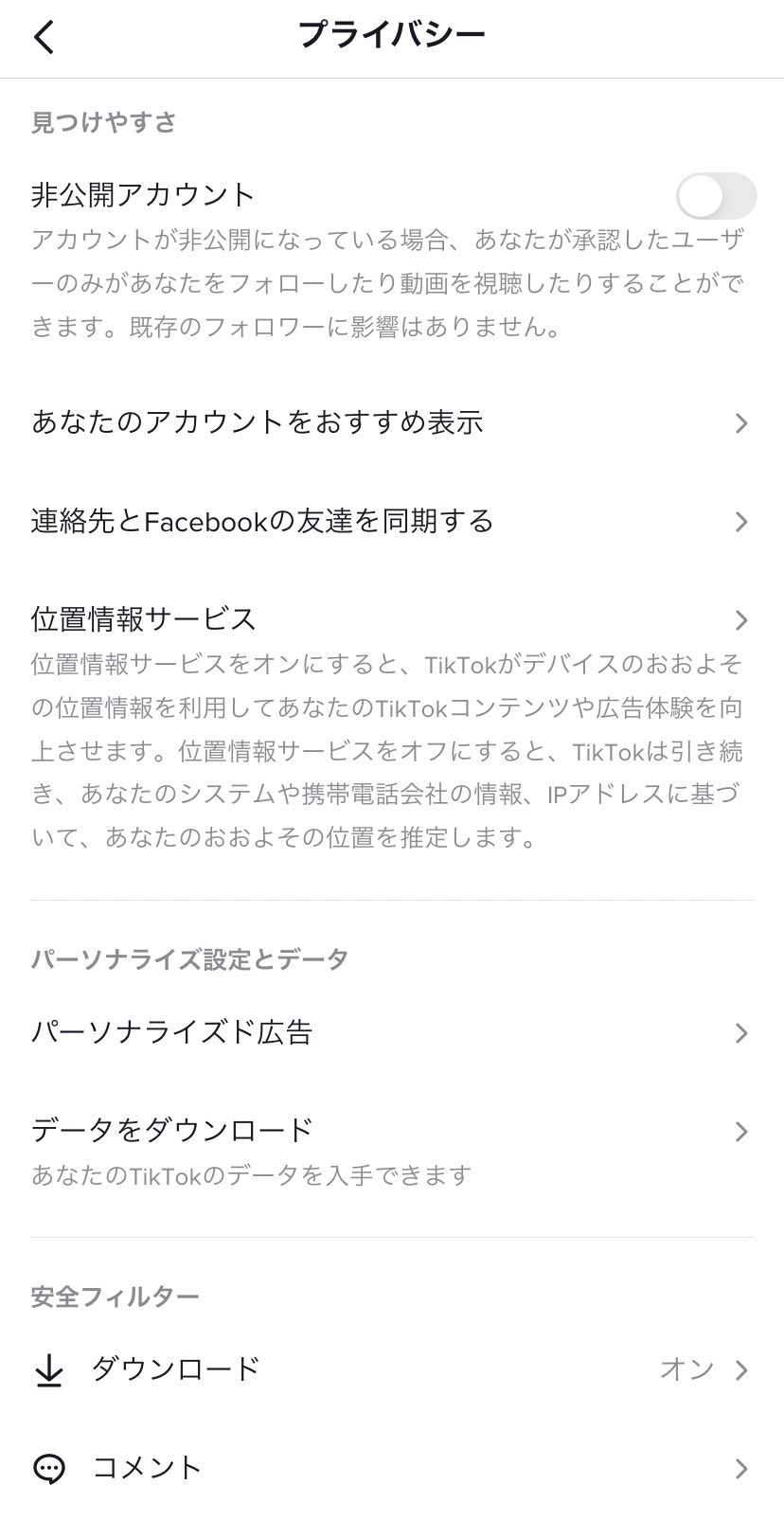Image resolution: width=784 pixels, height=1538 pixels.
Task: Open パーソナライズド広告 settings
Action: point(392,1032)
